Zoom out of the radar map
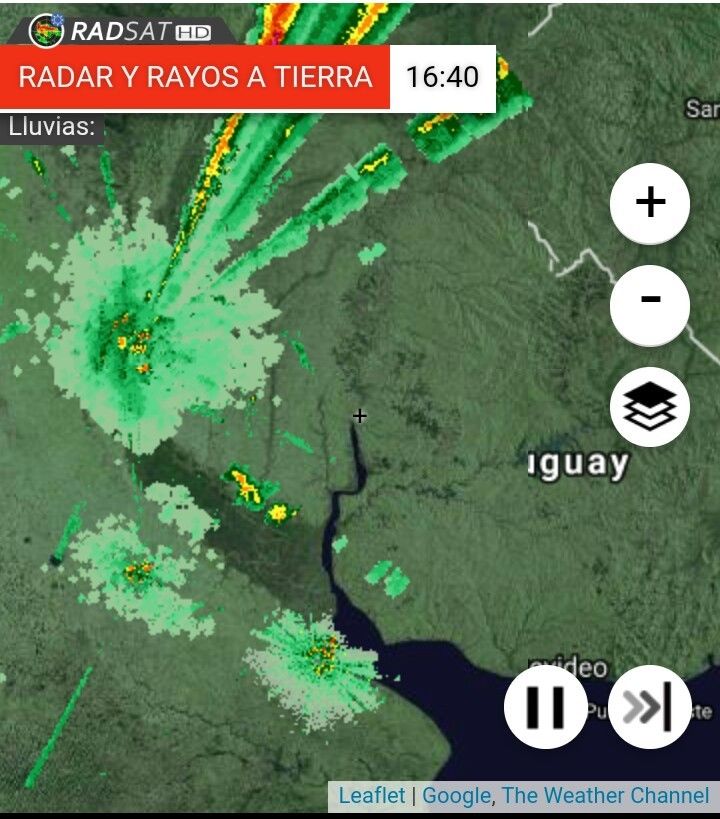The width and height of the screenshot is (720, 819). (650, 300)
